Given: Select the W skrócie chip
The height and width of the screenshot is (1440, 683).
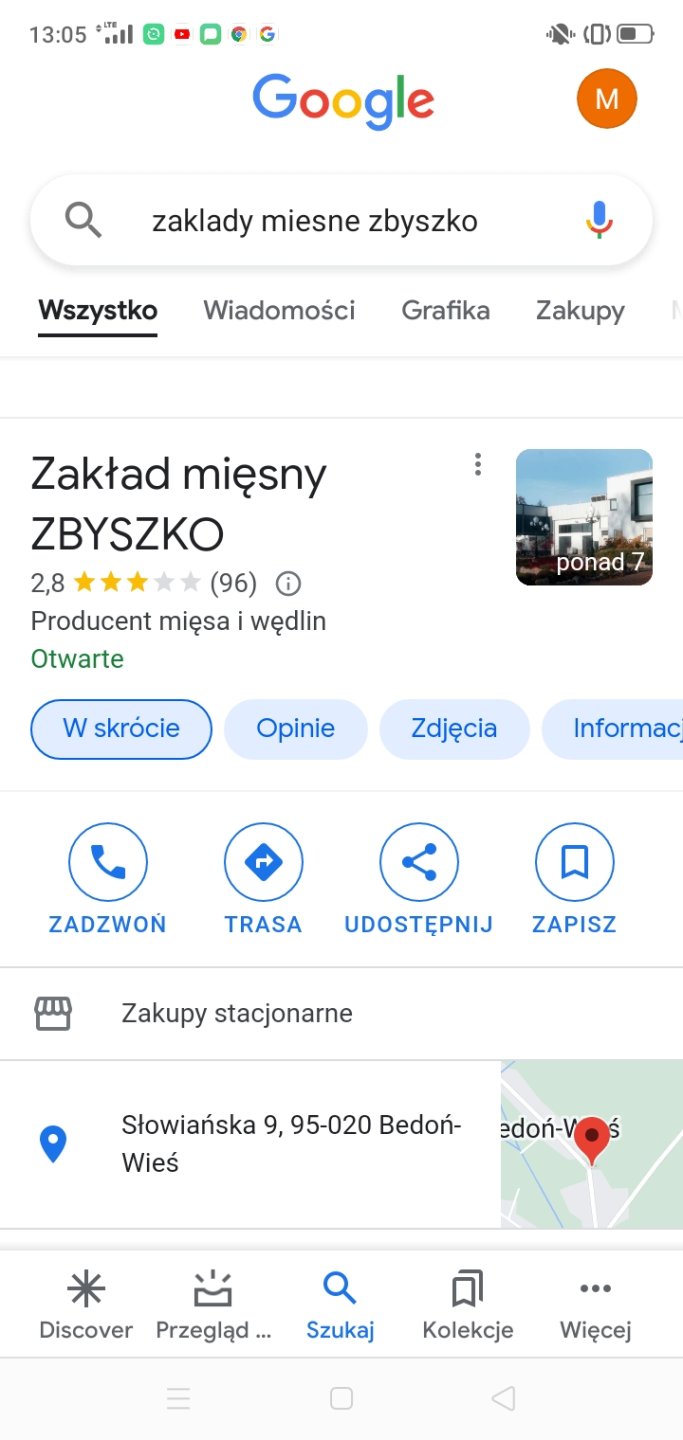Looking at the screenshot, I should pyautogui.click(x=121, y=729).
